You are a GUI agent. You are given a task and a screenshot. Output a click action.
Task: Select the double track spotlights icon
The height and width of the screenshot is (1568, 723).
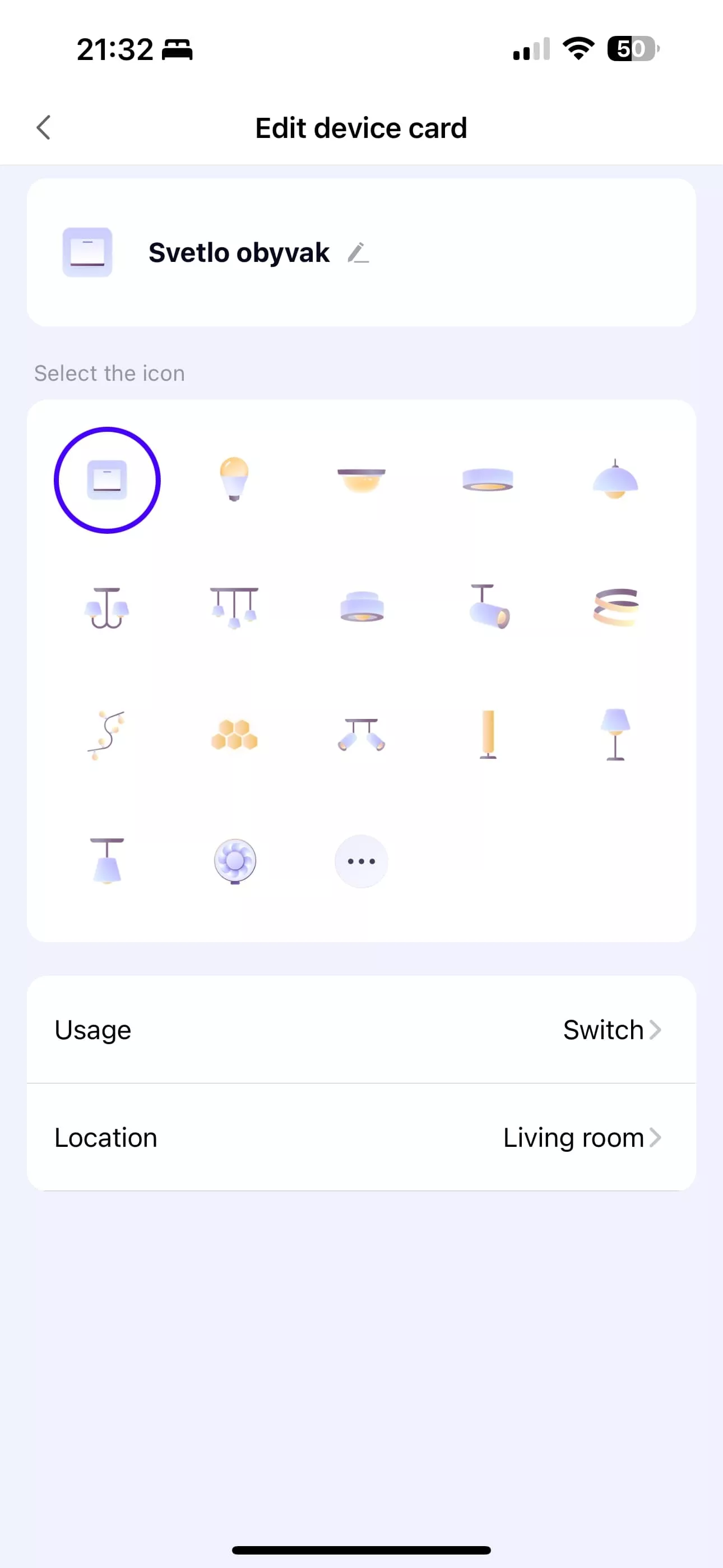361,735
